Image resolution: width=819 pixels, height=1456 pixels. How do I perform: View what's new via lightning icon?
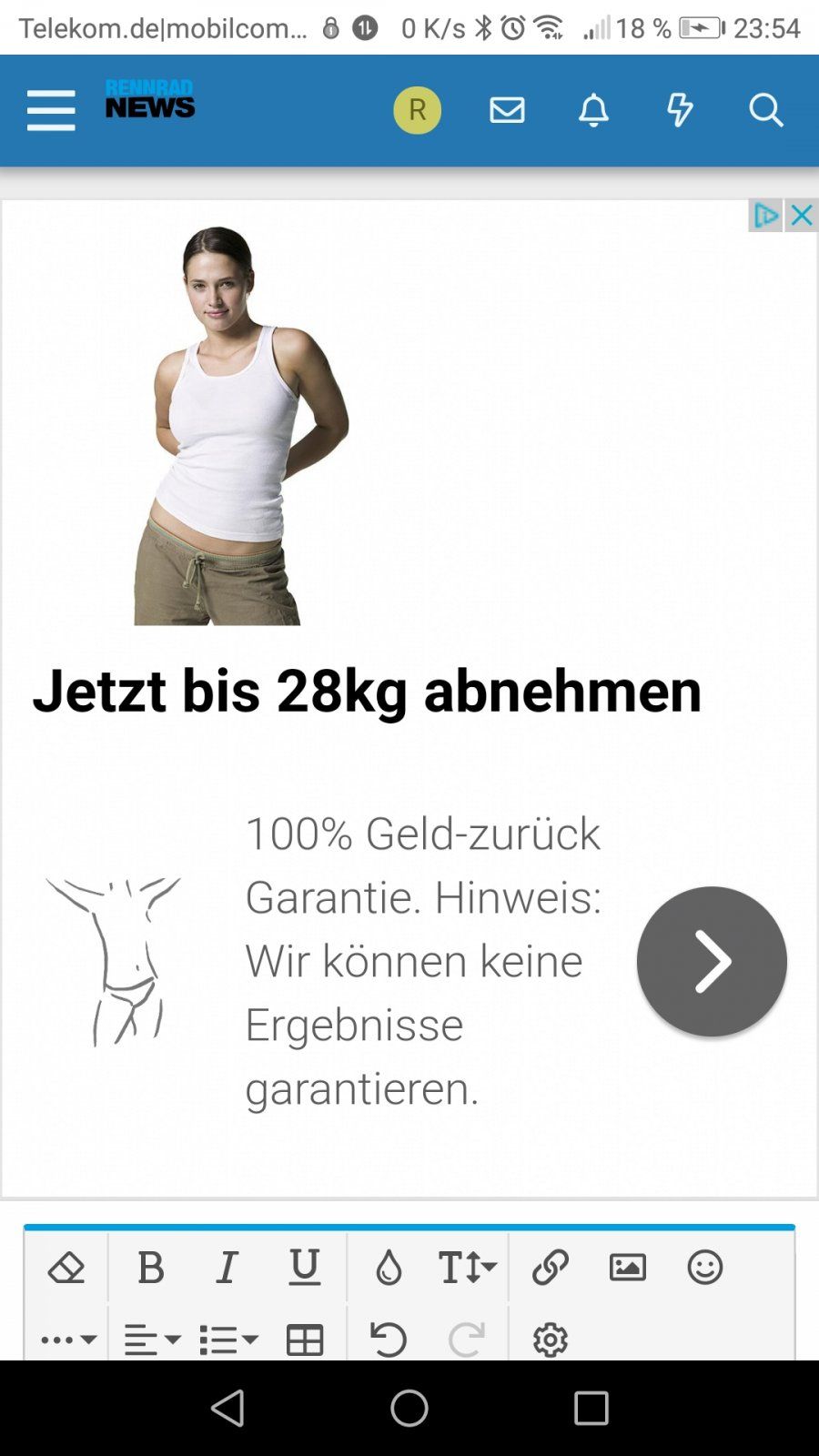680,110
